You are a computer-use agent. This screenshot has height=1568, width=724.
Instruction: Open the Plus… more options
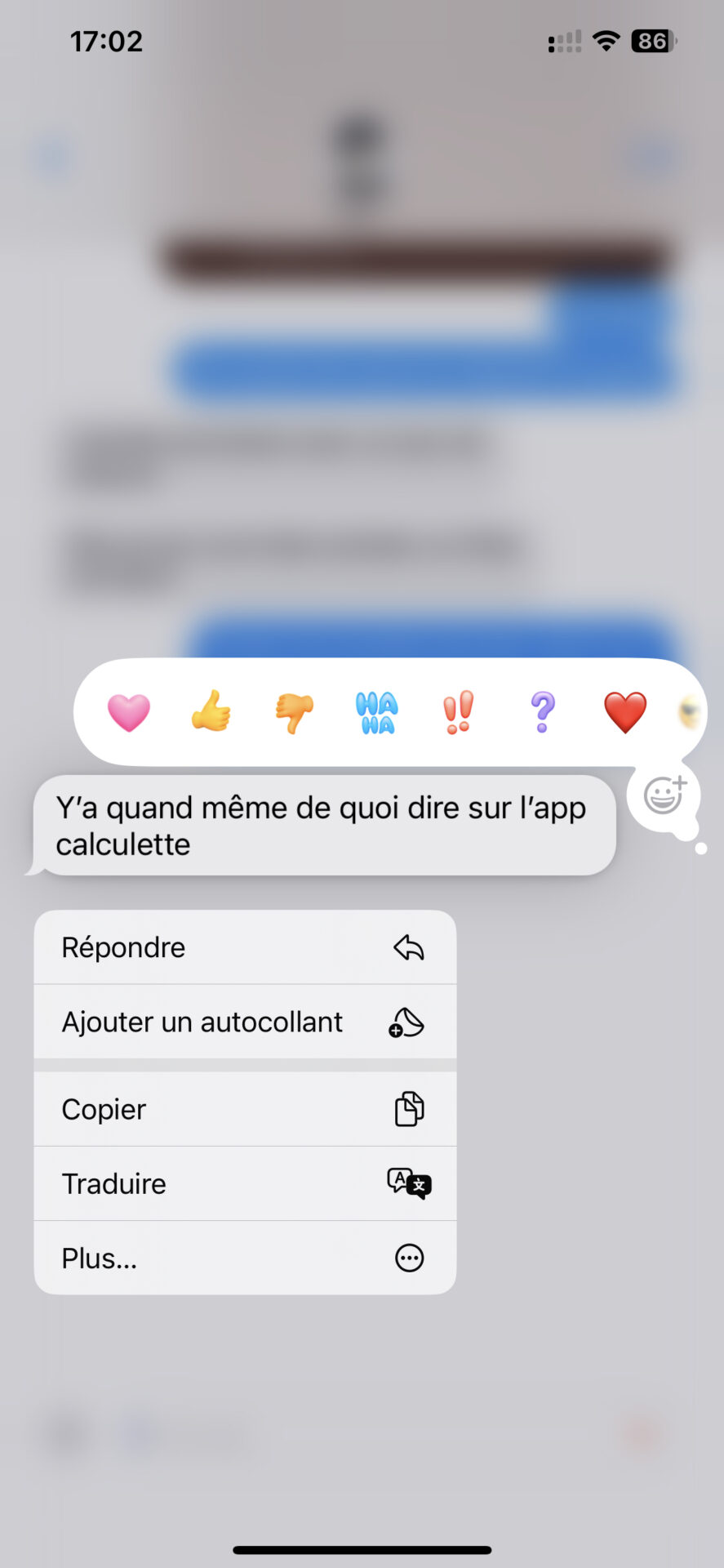[245, 1258]
